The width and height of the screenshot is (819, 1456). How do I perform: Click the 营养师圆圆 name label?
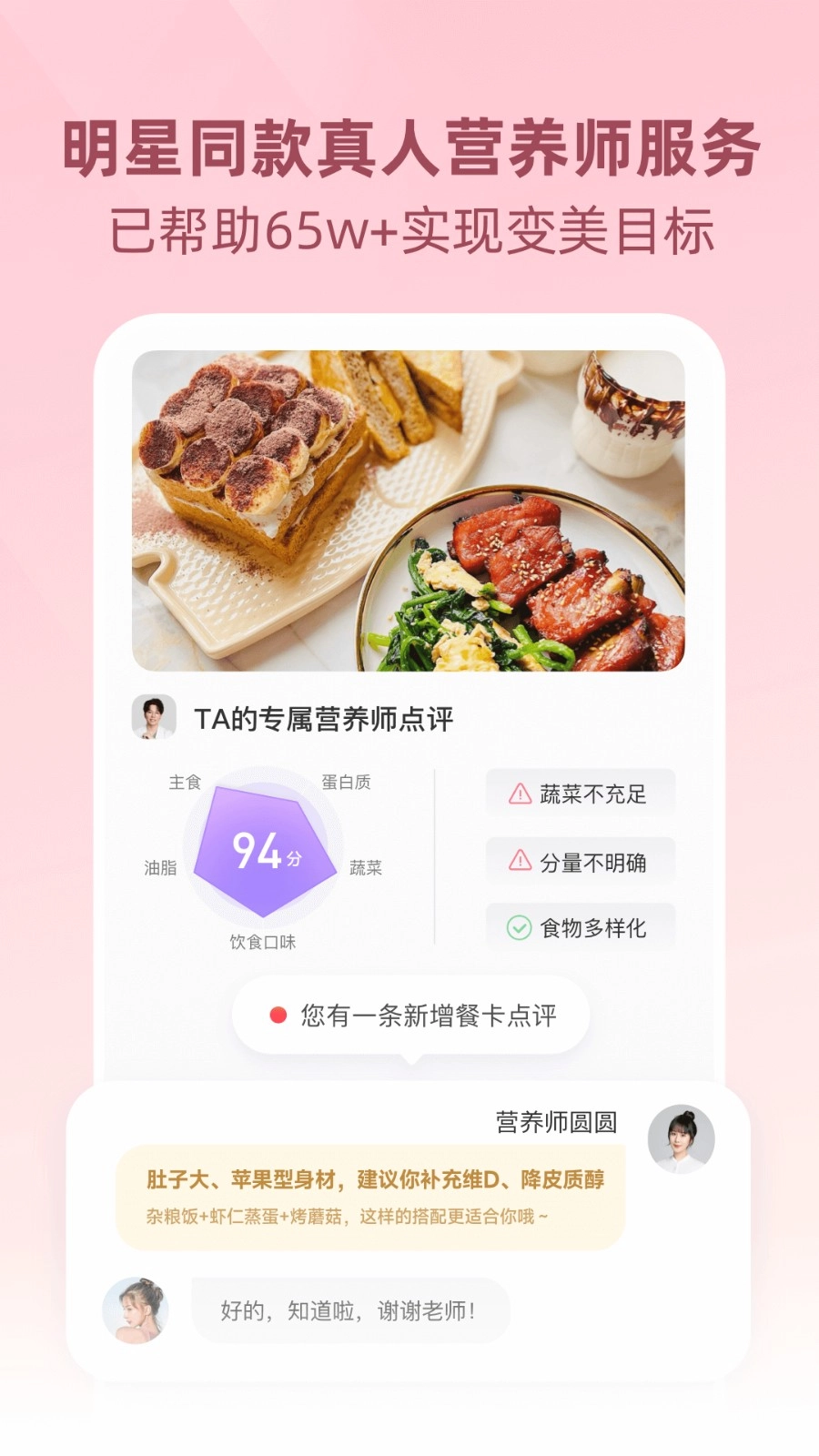pos(556,1123)
